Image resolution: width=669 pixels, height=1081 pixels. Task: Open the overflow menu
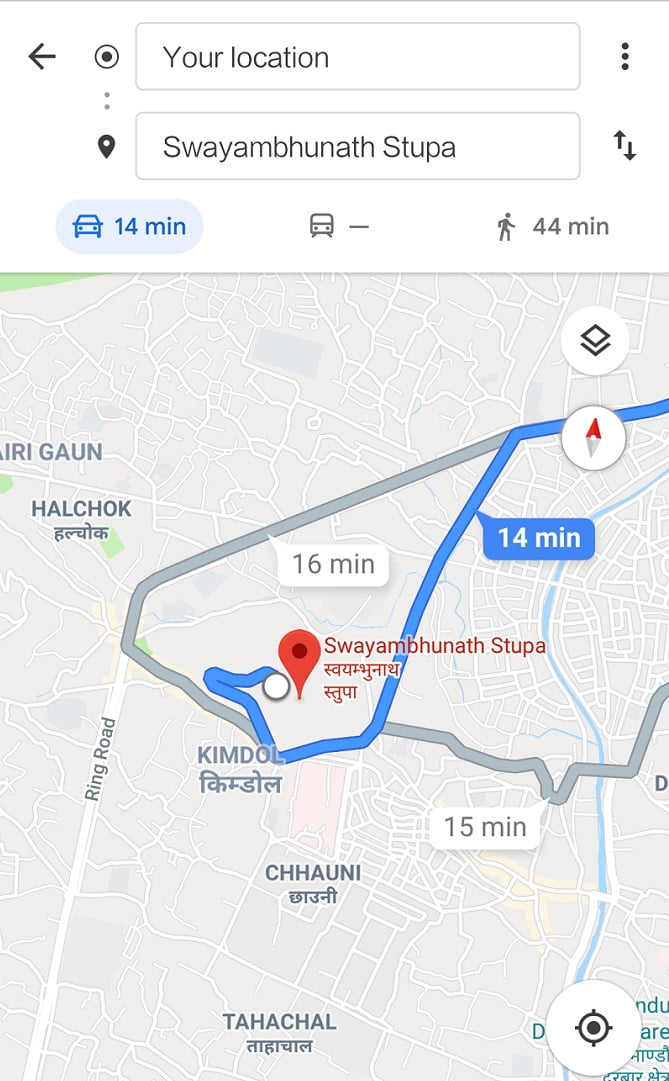[625, 57]
